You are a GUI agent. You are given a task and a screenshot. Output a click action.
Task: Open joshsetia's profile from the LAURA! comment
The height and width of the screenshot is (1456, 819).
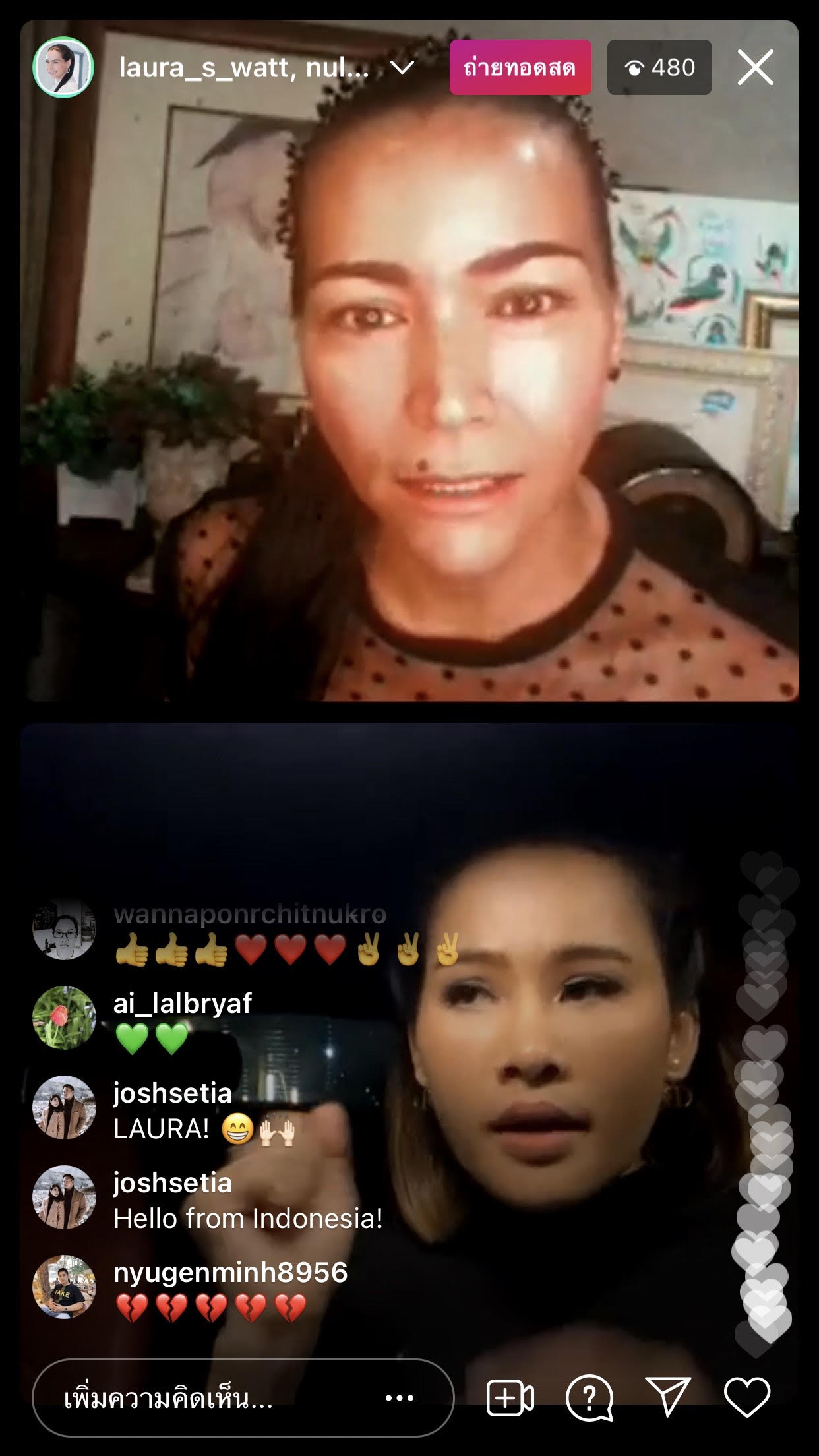(x=64, y=1107)
